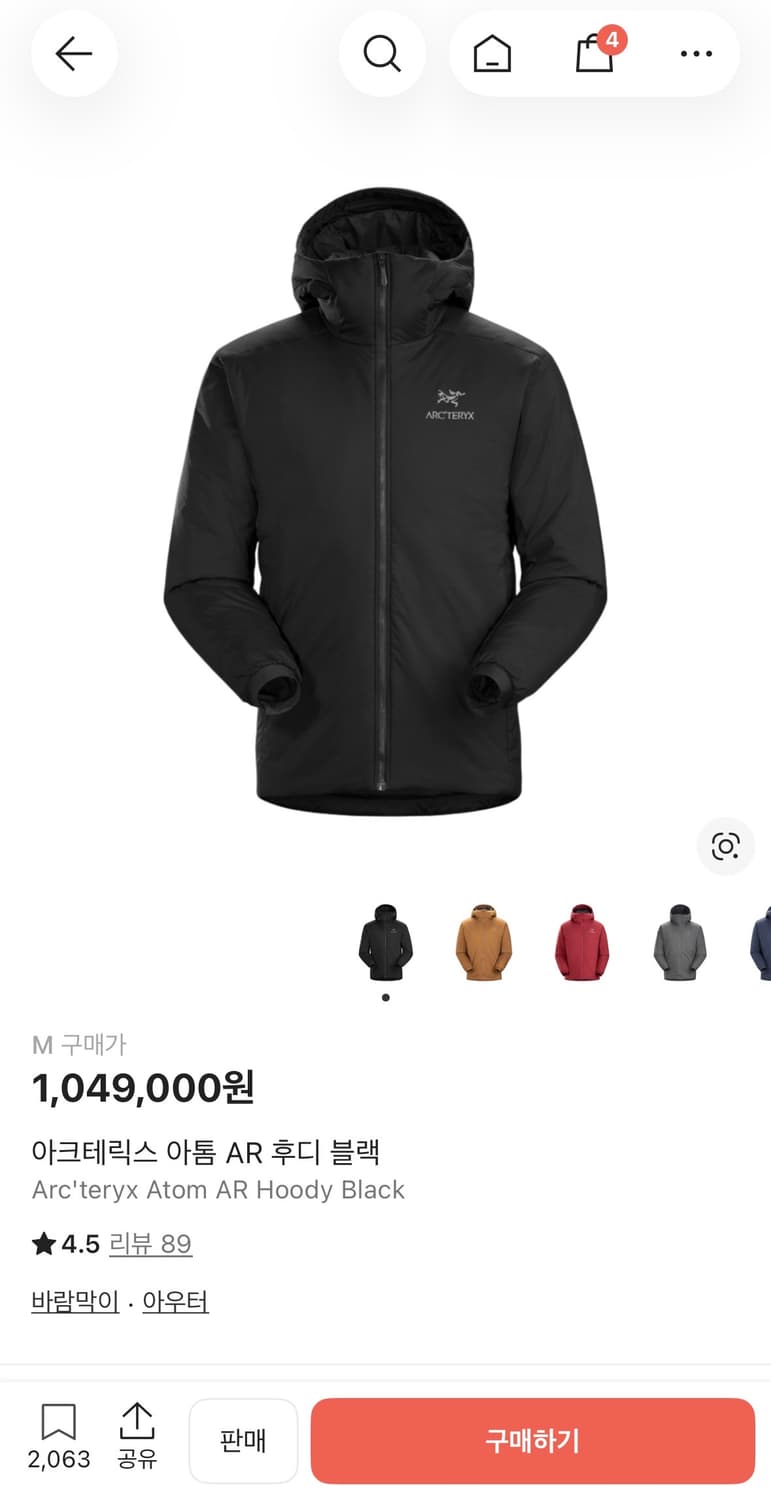Image resolution: width=771 pixels, height=1500 pixels.
Task: Select the red Atom AR colorway
Action: (582, 940)
